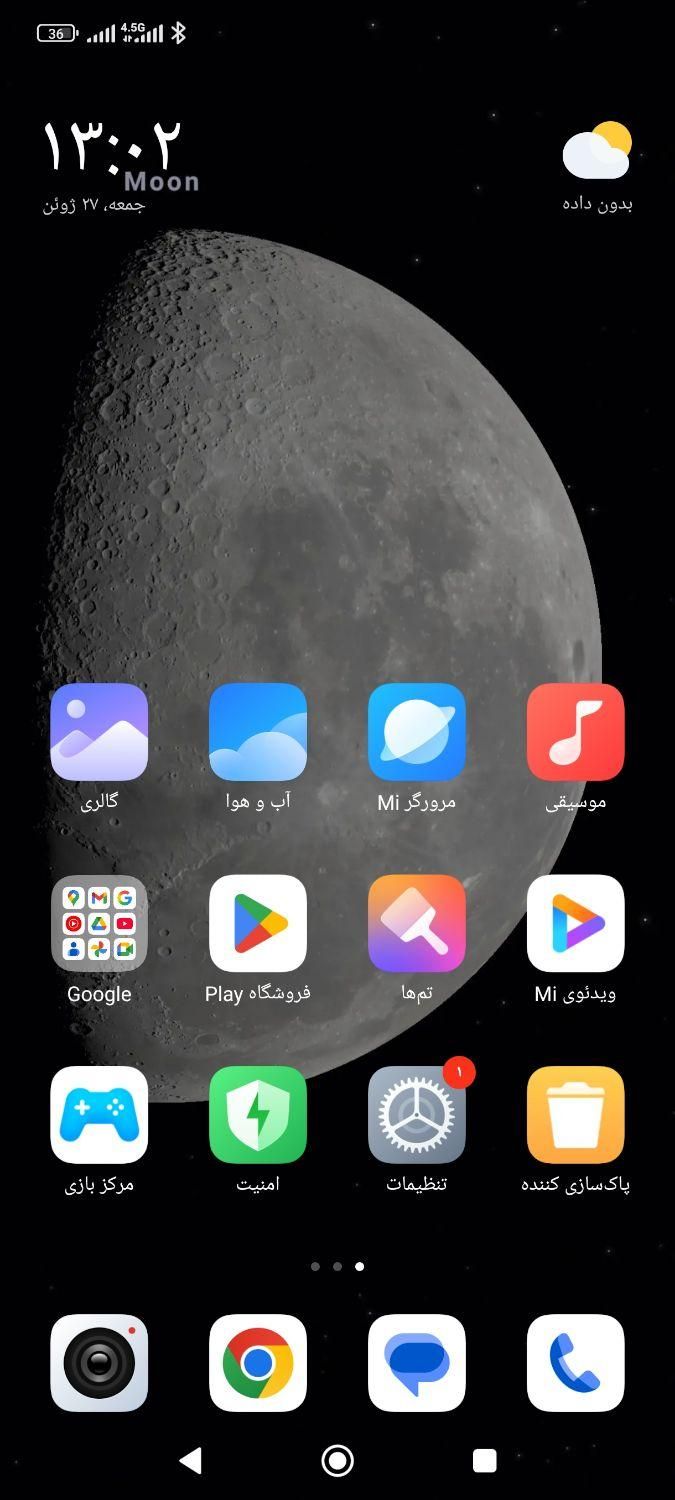Open Mi Video (ویدئوی Mi)

tap(576, 923)
